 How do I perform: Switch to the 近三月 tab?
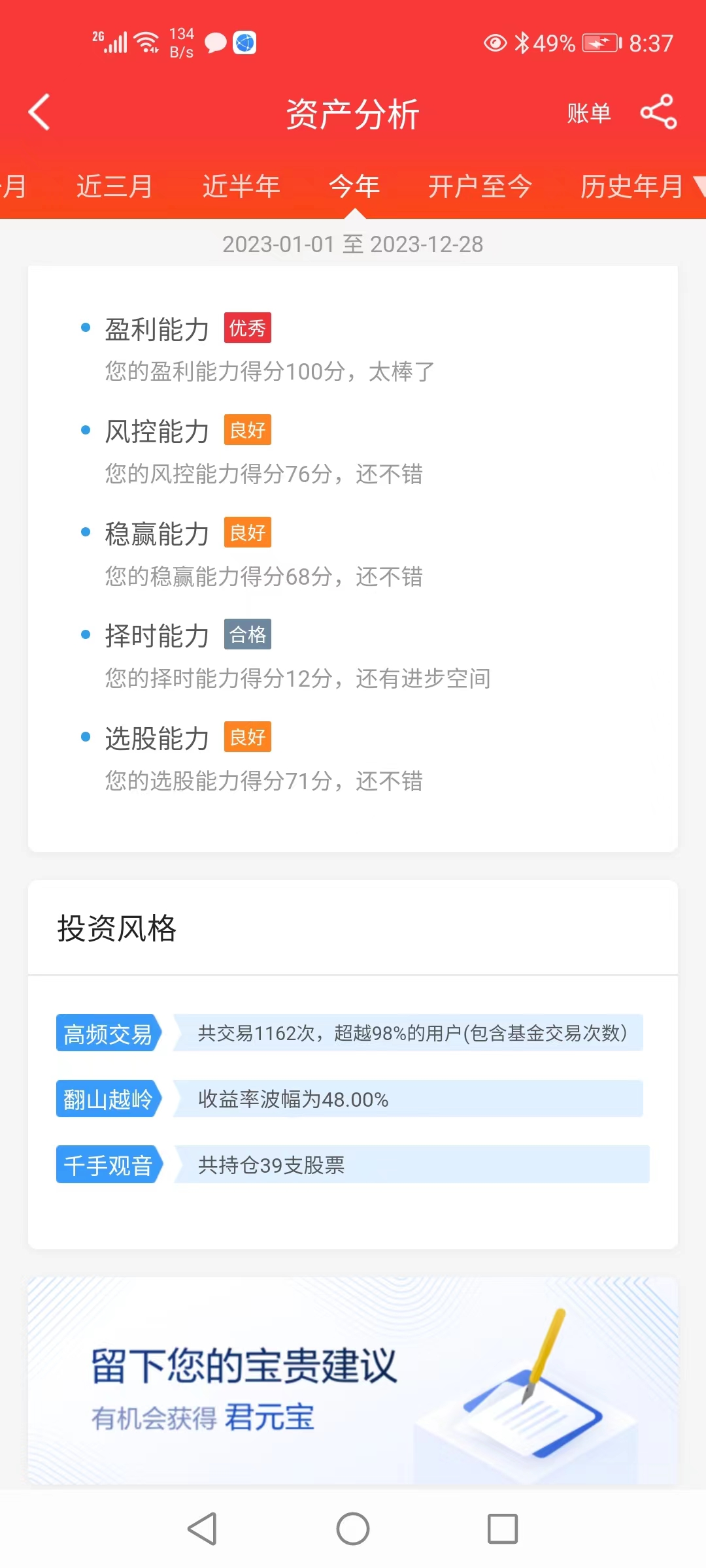pyautogui.click(x=113, y=187)
